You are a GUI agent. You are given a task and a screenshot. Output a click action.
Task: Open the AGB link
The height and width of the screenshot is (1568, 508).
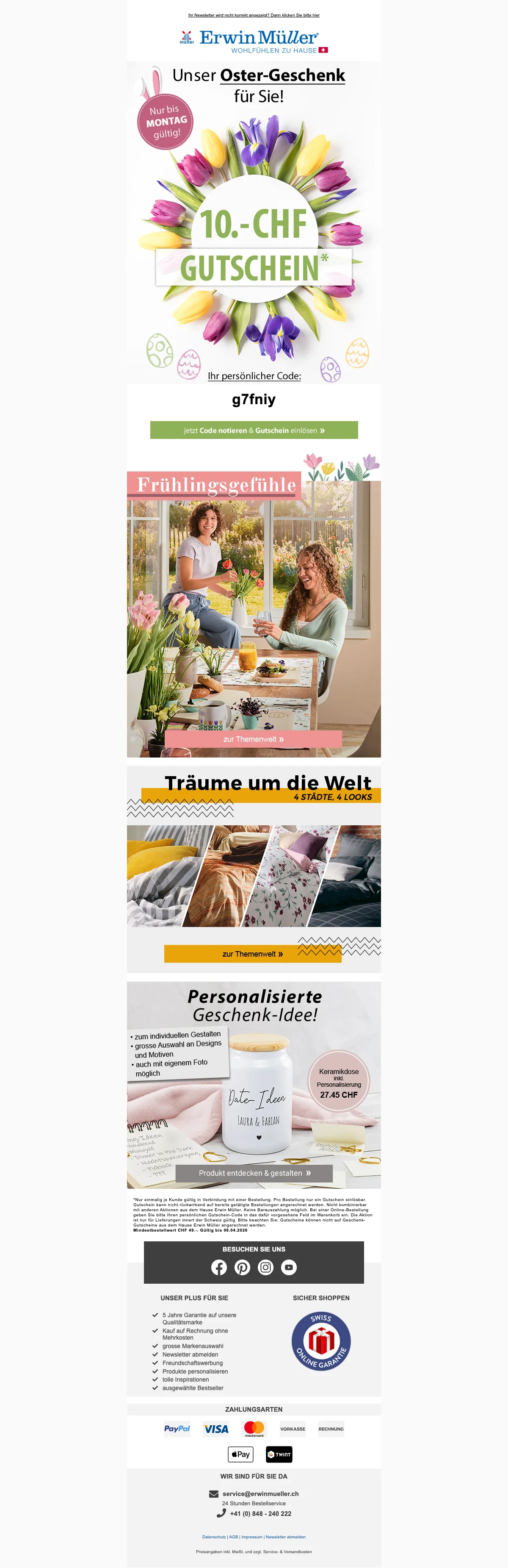point(234,1537)
